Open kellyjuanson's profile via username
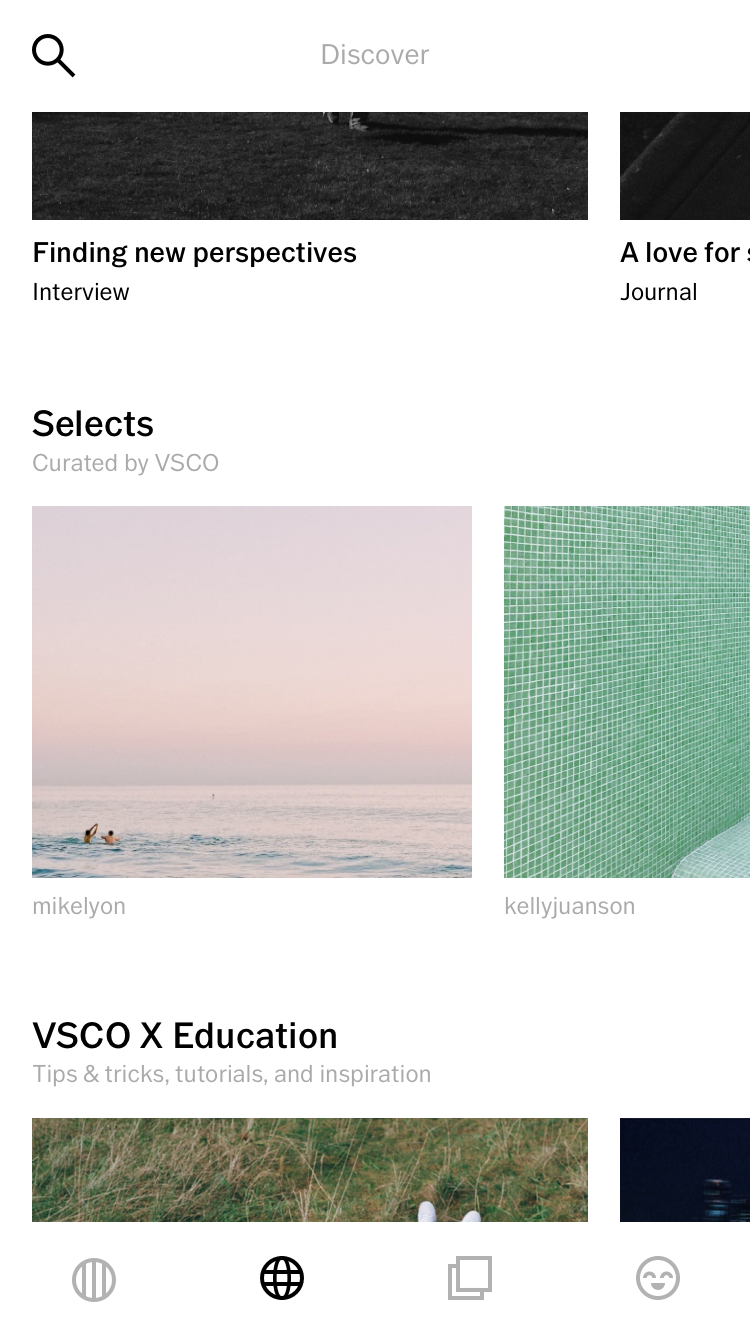Screen dimensions: 750x1334 (x=570, y=906)
